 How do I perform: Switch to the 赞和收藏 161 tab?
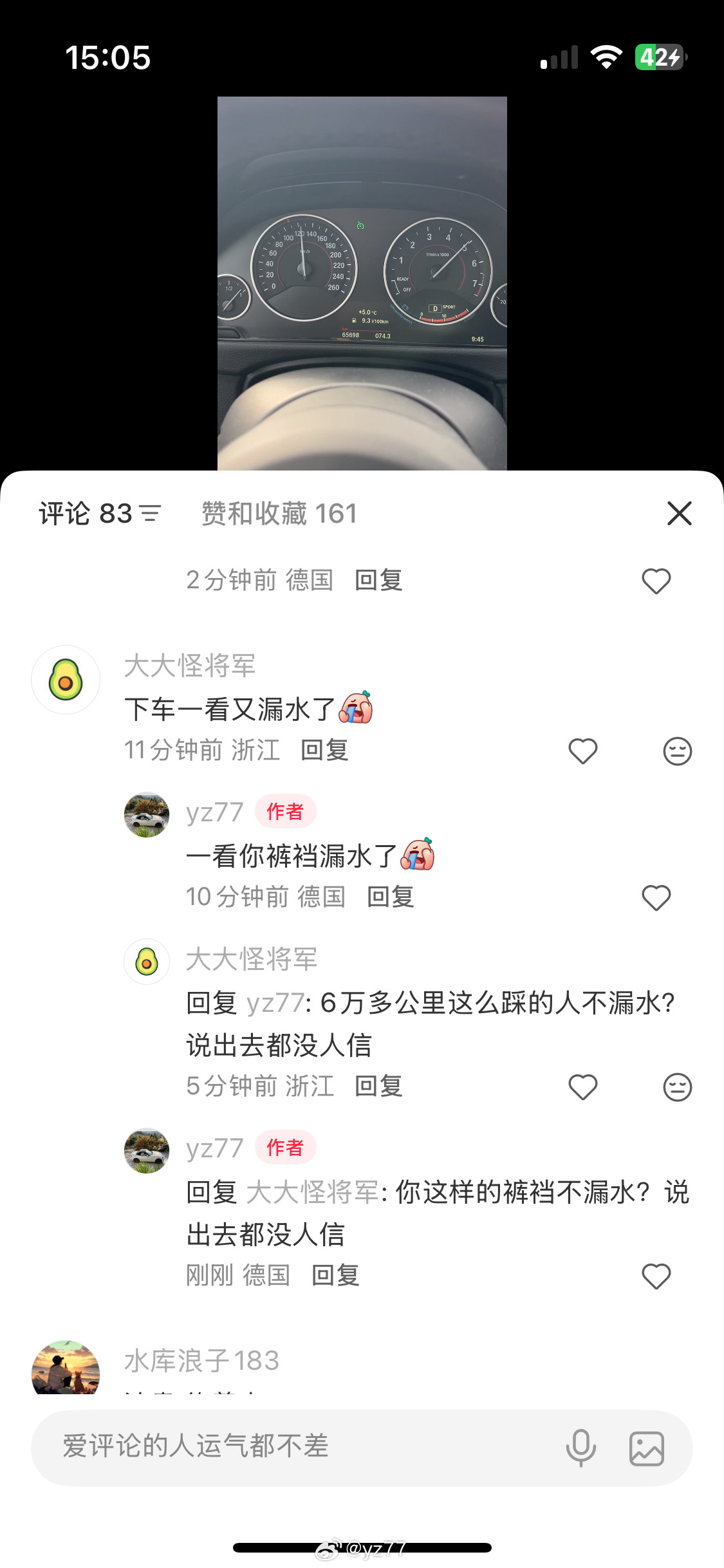tap(277, 513)
